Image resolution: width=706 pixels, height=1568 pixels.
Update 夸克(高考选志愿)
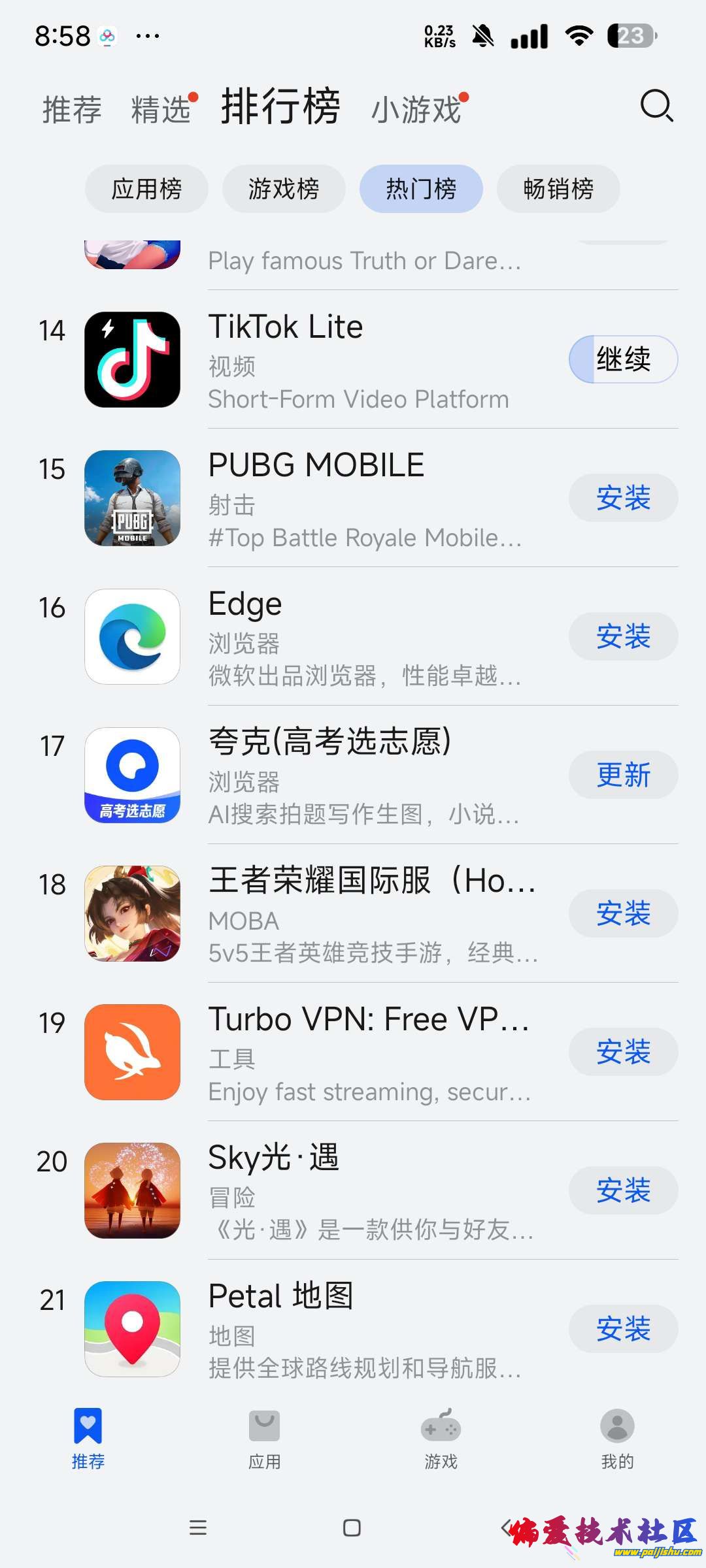point(623,775)
